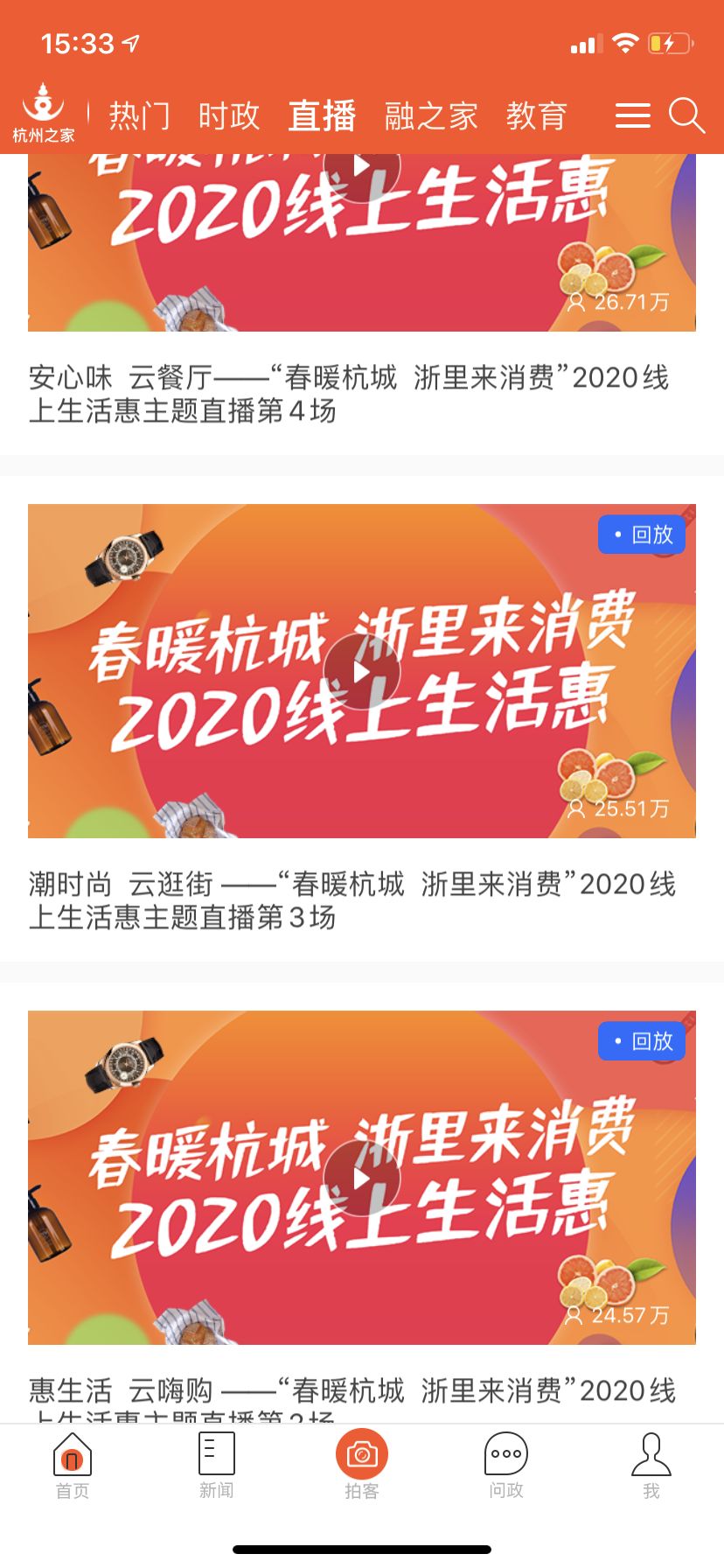
Task: Switch to the 问政 tab
Action: coord(505,1465)
